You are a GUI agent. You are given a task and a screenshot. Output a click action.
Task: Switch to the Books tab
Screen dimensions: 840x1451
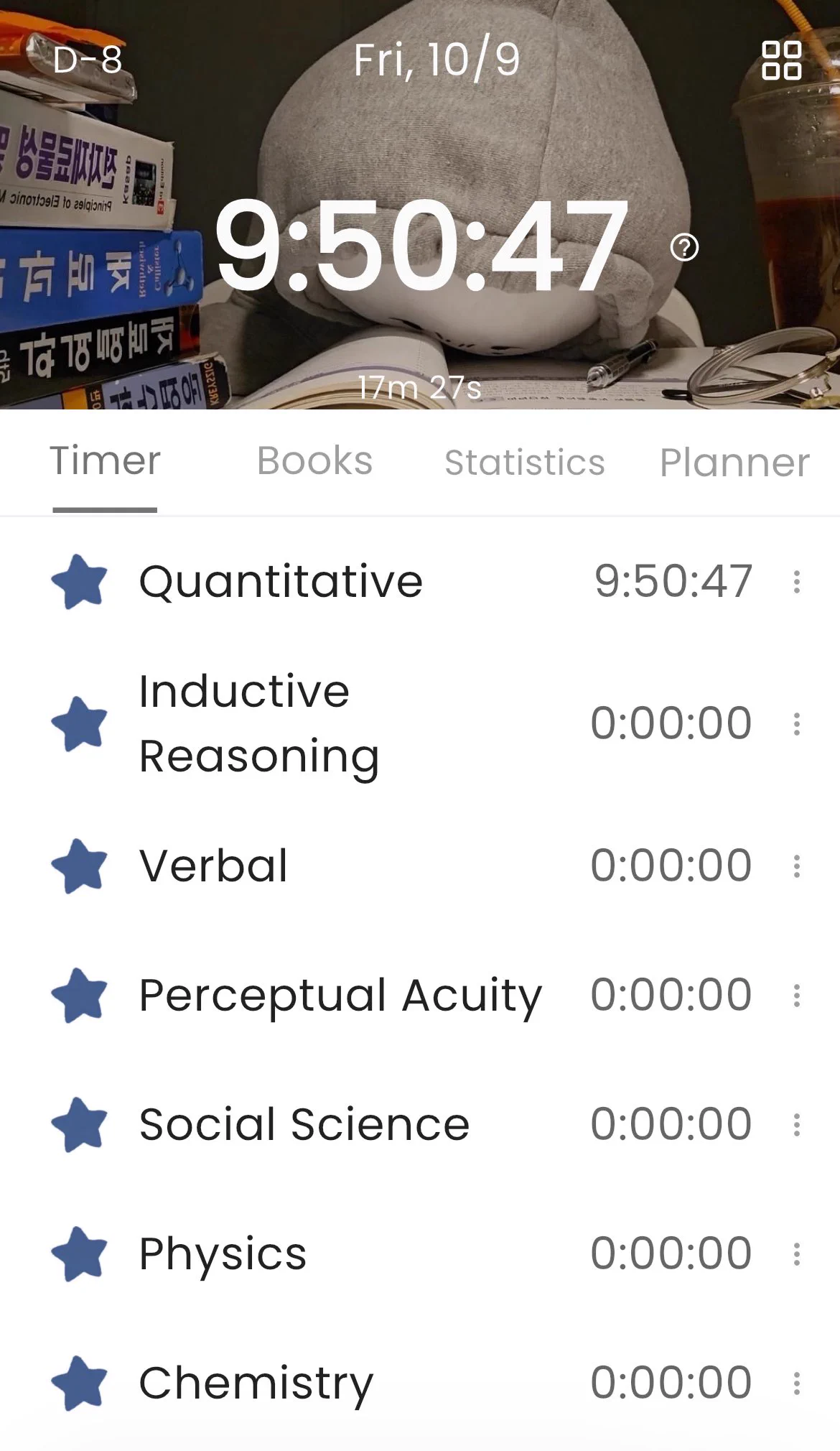[x=314, y=461]
